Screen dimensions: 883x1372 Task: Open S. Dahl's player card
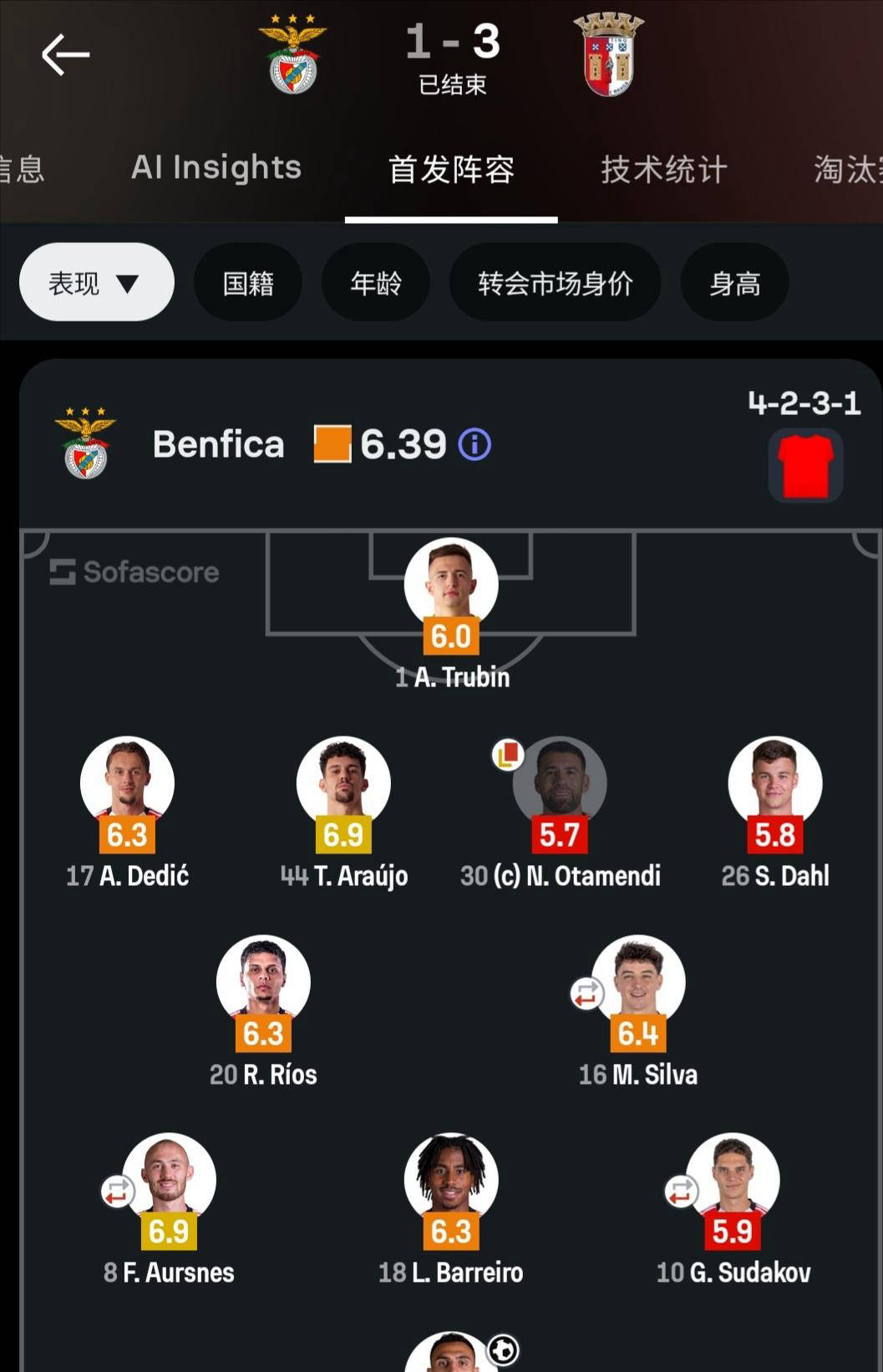[775, 783]
